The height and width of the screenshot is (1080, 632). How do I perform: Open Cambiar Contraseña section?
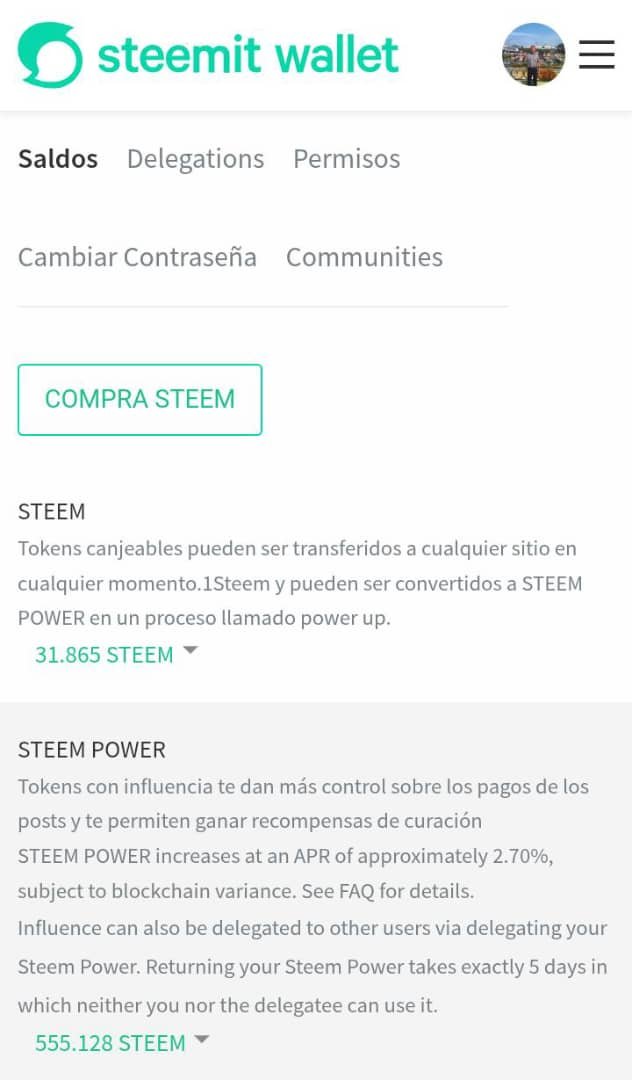click(137, 257)
